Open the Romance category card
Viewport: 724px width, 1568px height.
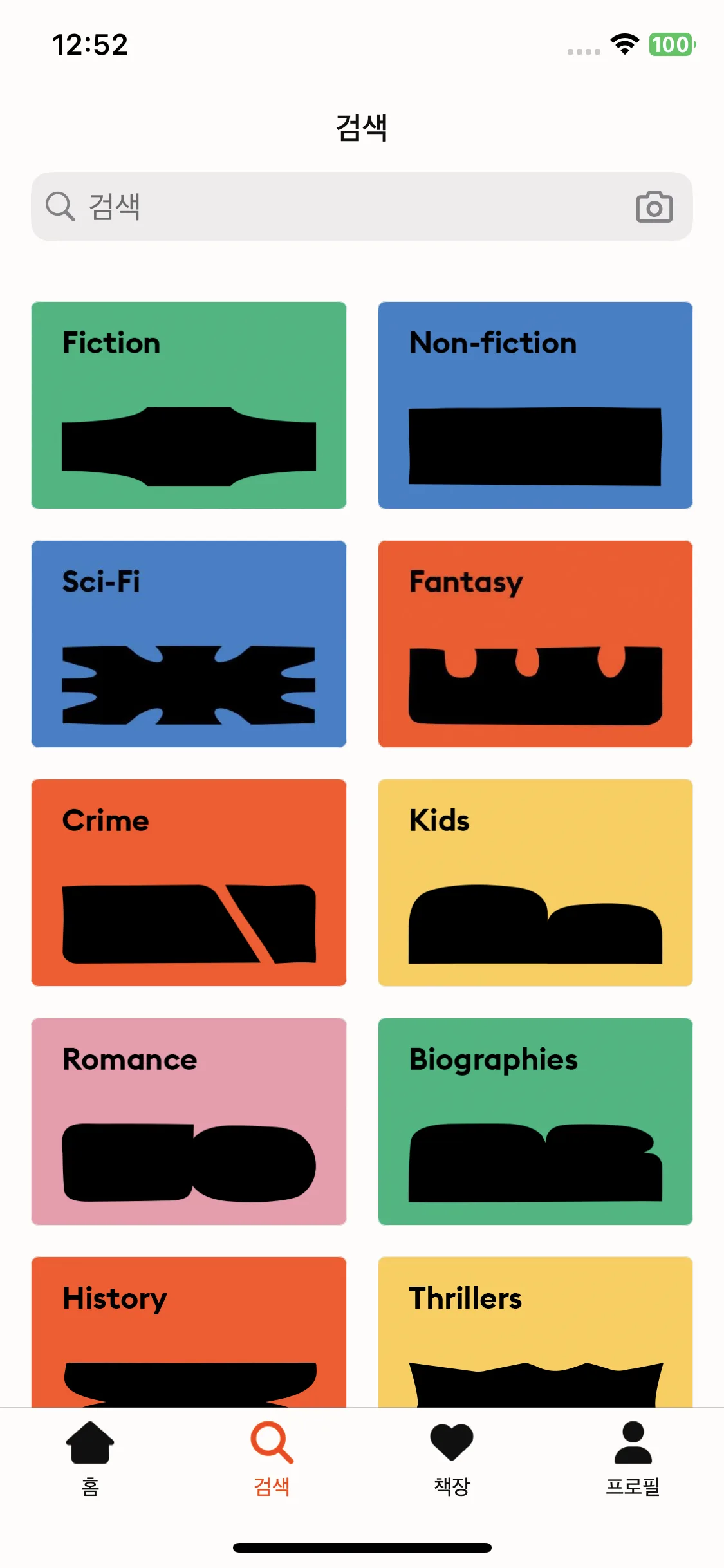(189, 1121)
